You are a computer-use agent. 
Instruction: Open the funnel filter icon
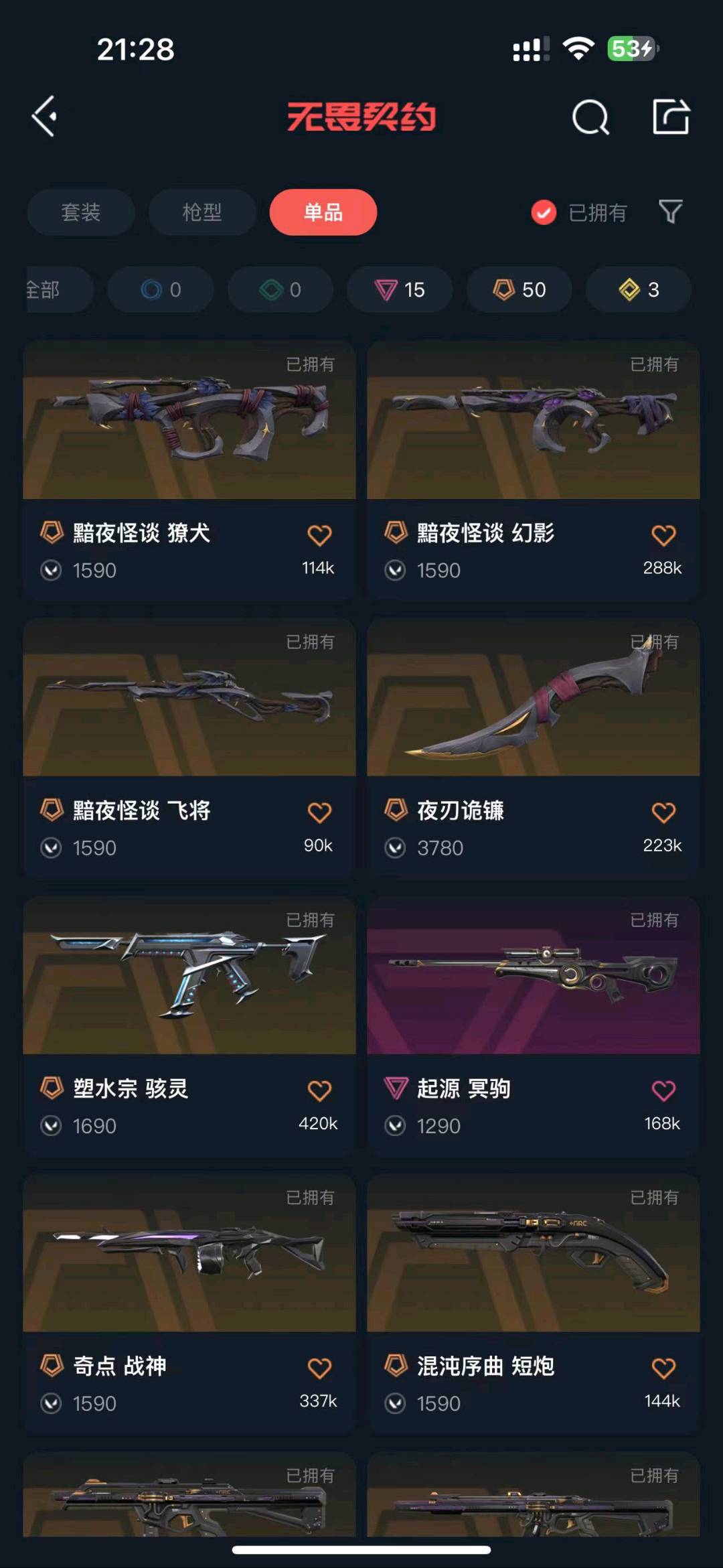[x=670, y=212]
